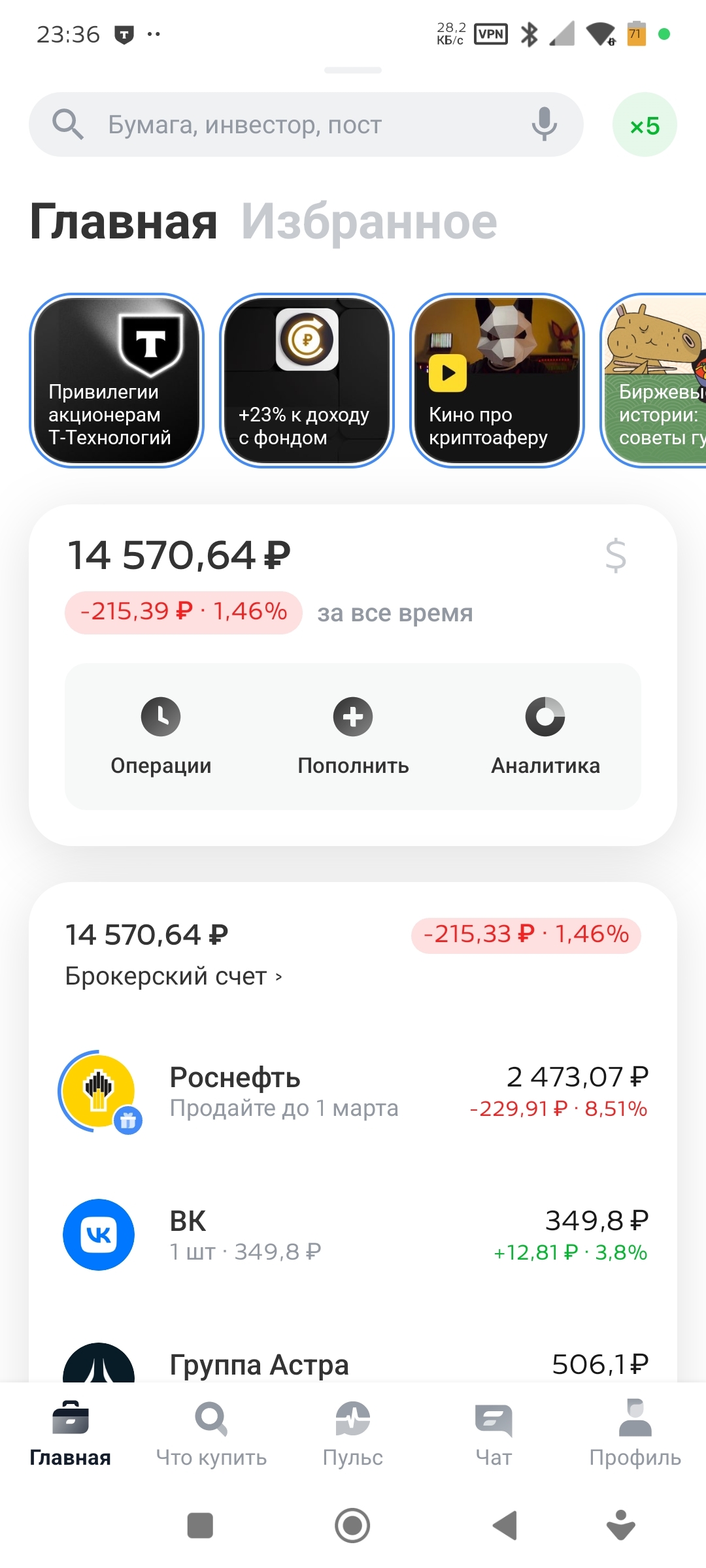Switch portfolio currency with the dollar icon
This screenshot has width=706, height=1568.
615,555
